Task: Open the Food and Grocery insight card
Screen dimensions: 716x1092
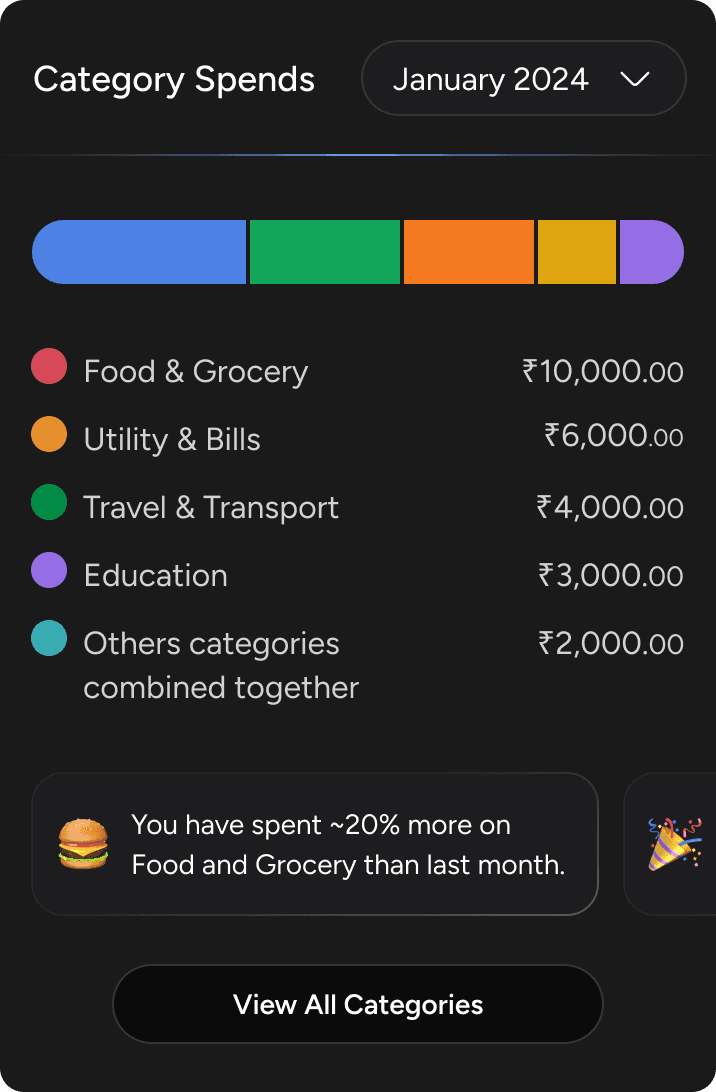Action: point(315,844)
